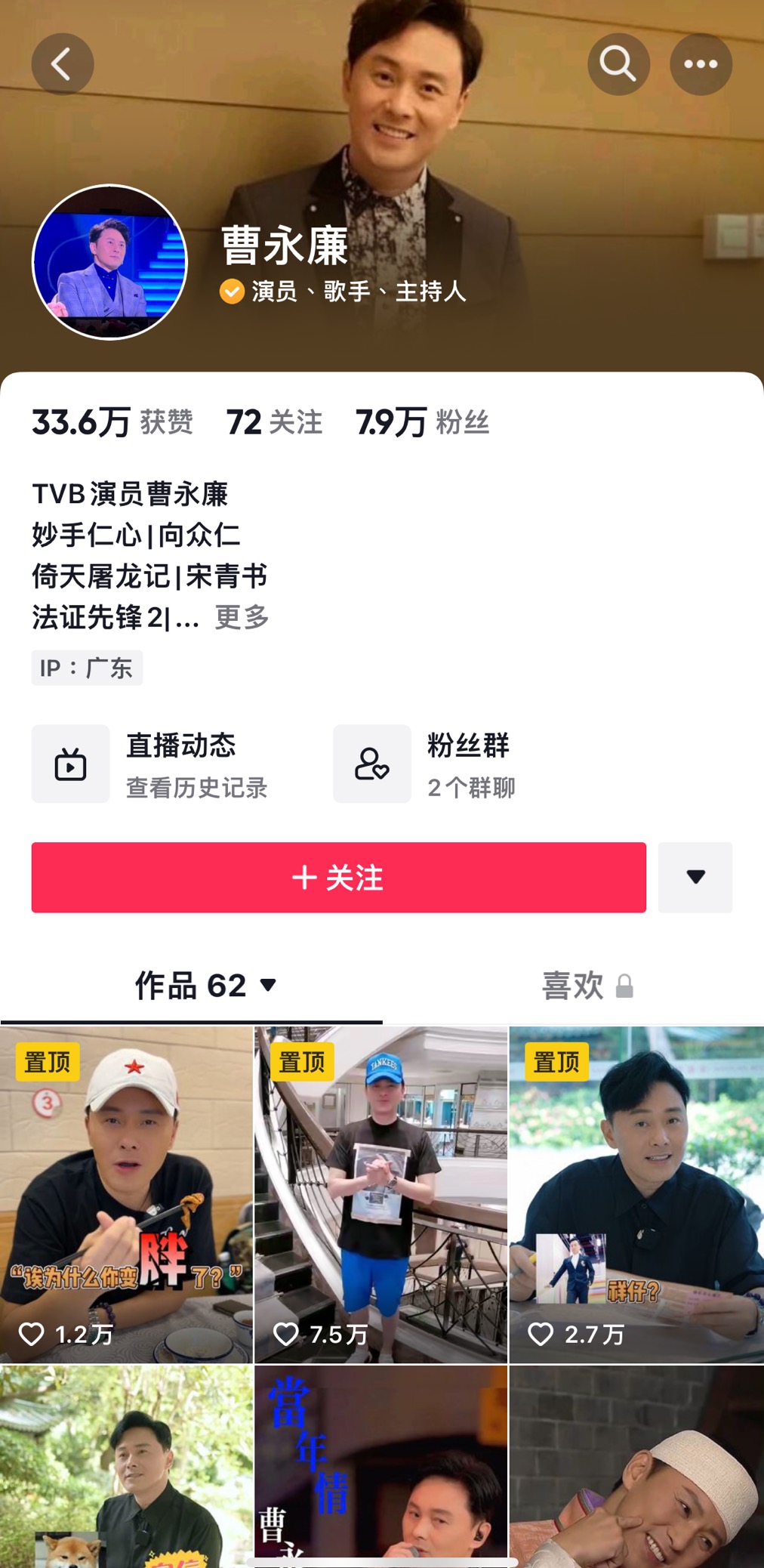Viewport: 764px width, 1568px height.
Task: Open the three-dot overflow menu
Action: (x=701, y=64)
